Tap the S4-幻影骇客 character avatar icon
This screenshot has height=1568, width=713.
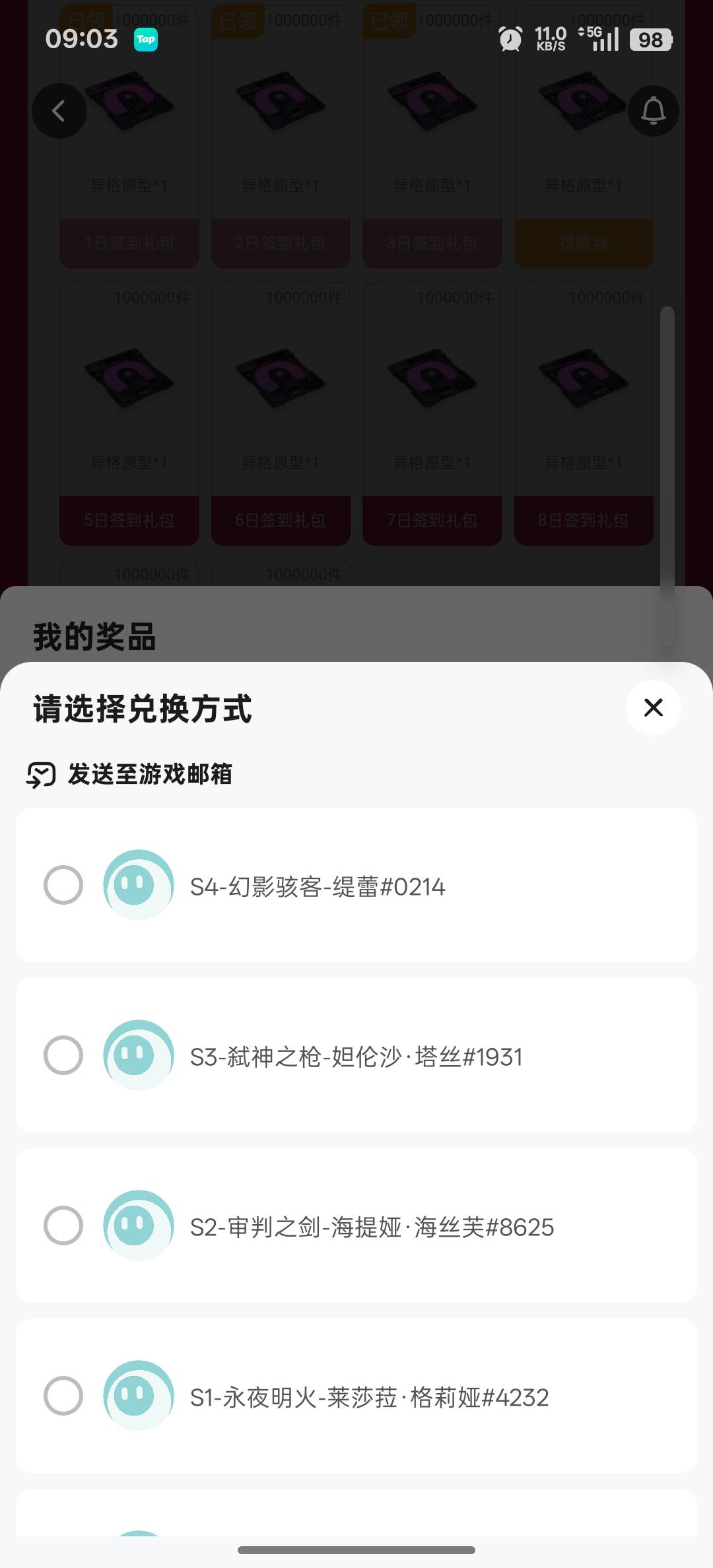137,886
